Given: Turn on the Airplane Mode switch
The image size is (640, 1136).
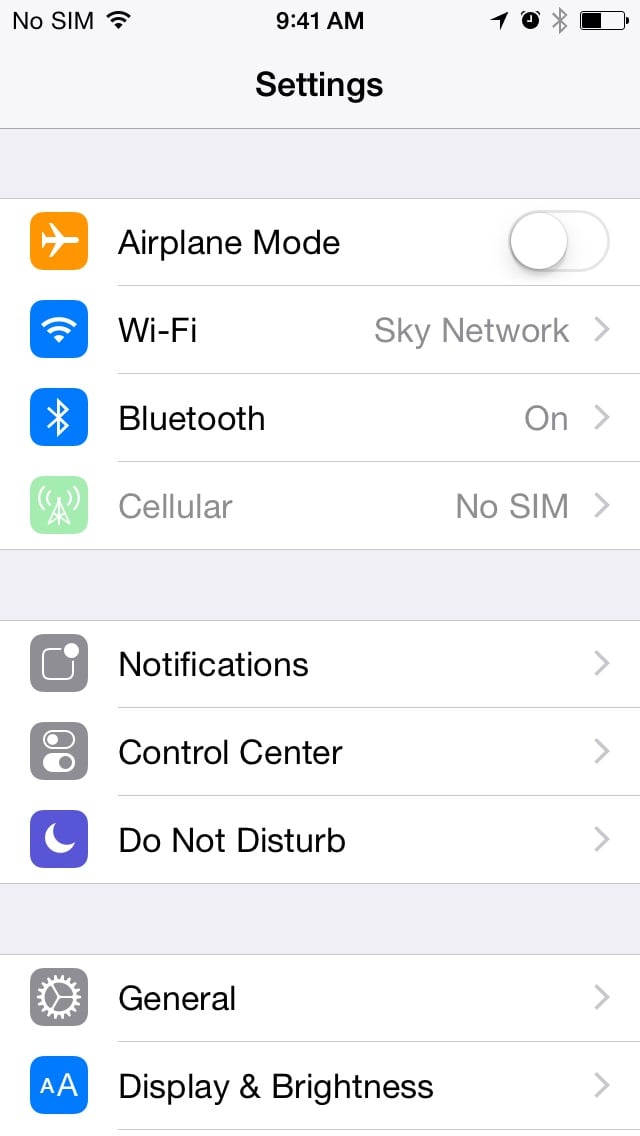Looking at the screenshot, I should coord(559,241).
